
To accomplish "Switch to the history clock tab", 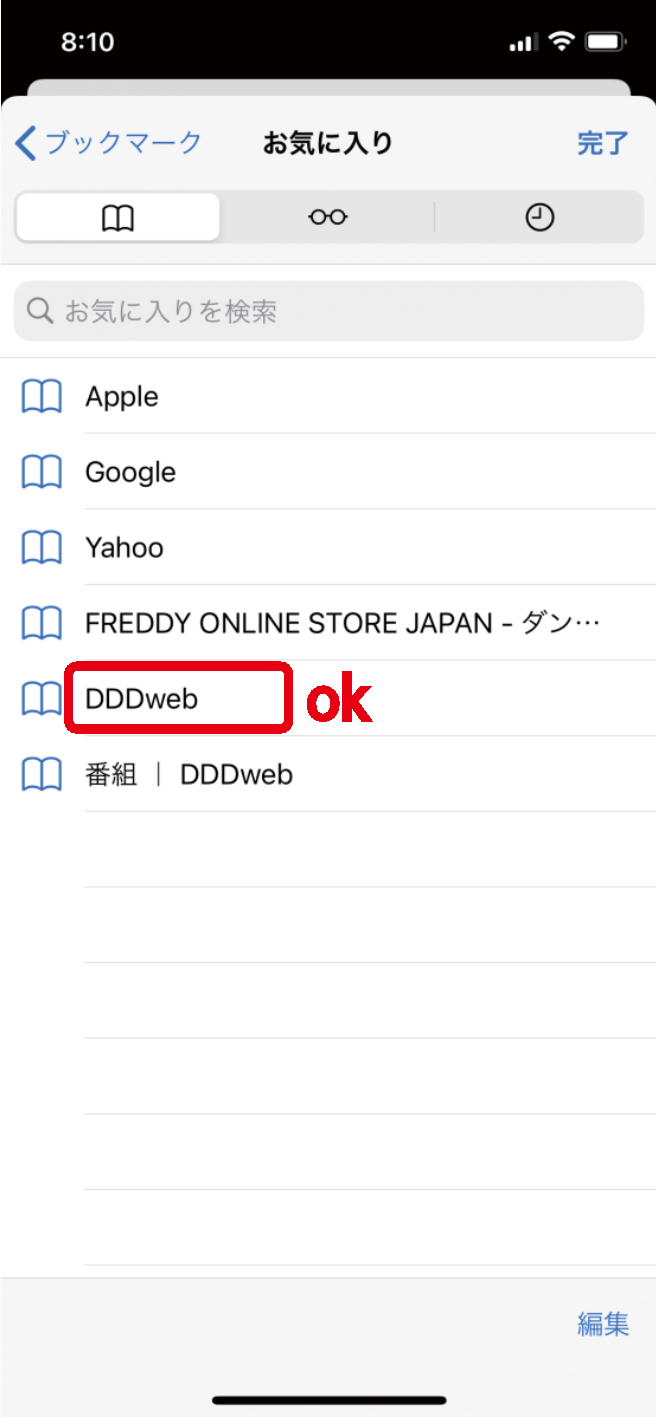I will 540,217.
